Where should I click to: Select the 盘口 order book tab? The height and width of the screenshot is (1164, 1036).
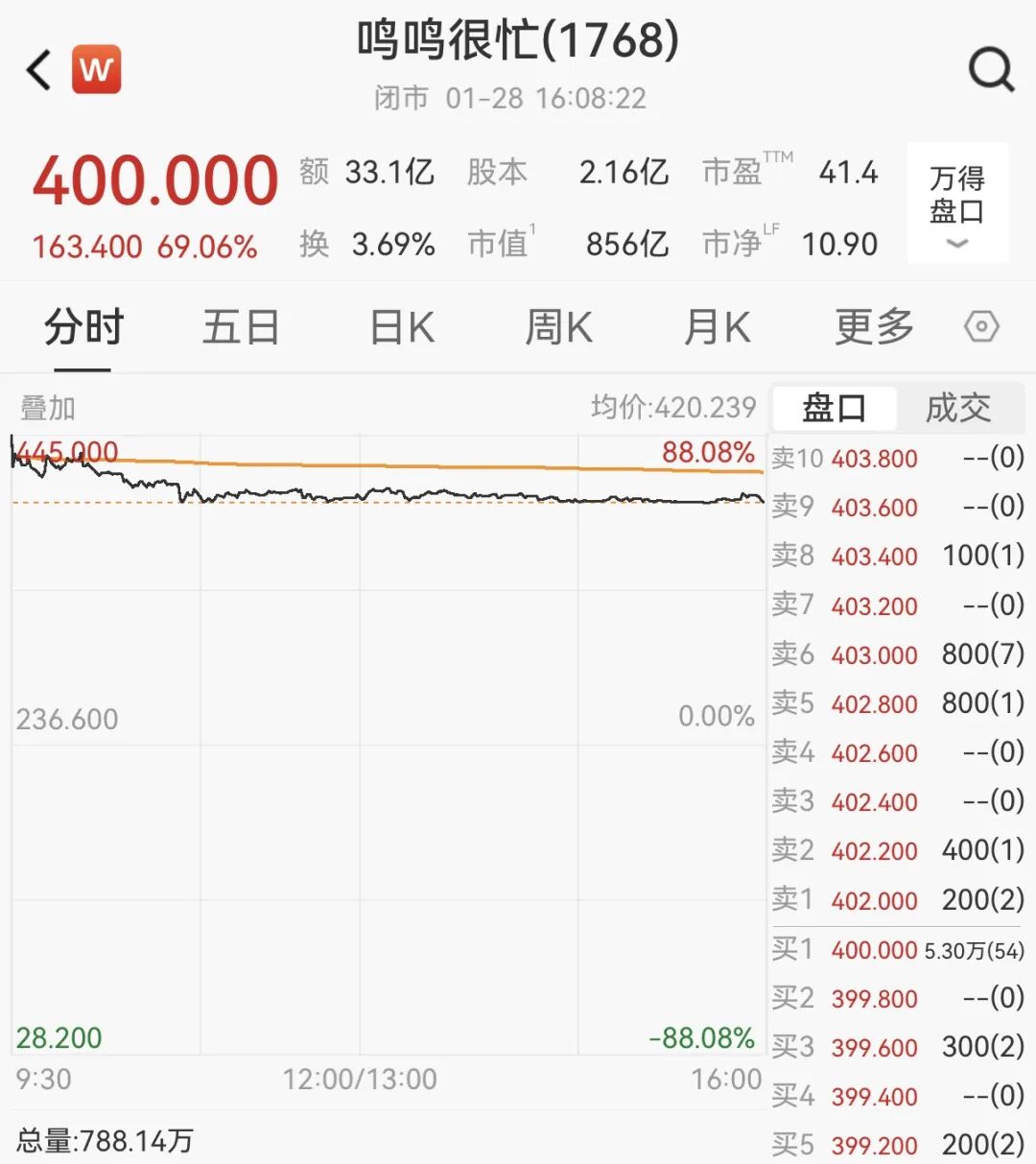[834, 408]
